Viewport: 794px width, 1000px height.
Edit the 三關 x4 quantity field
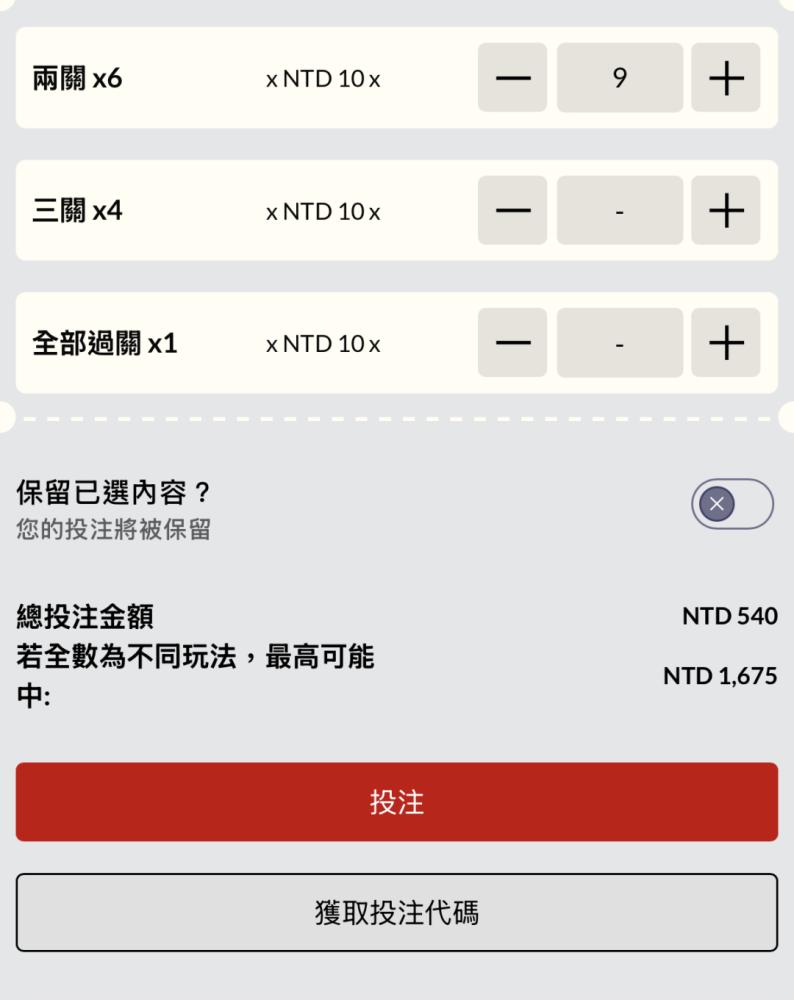click(620, 210)
